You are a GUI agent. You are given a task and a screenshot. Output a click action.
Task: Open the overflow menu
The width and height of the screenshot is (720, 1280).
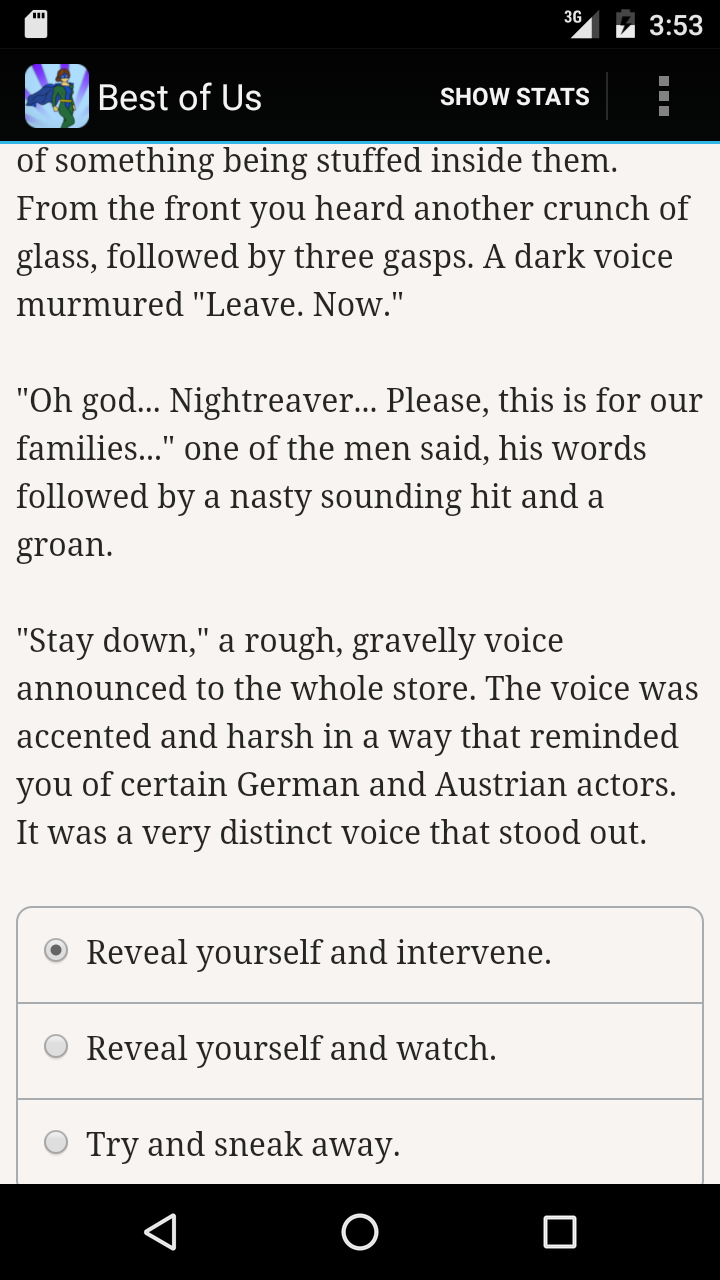[663, 97]
